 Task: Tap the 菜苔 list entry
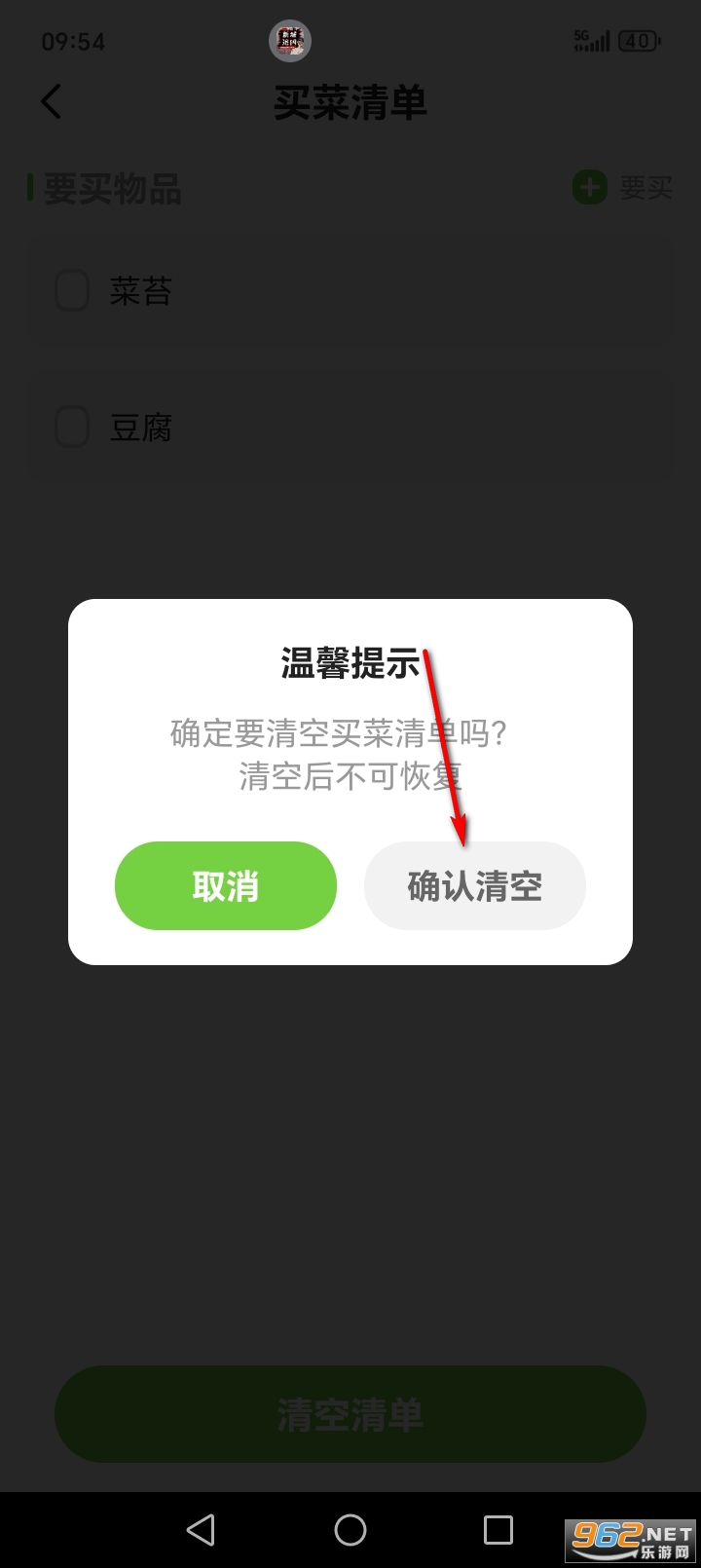pyautogui.click(x=142, y=290)
